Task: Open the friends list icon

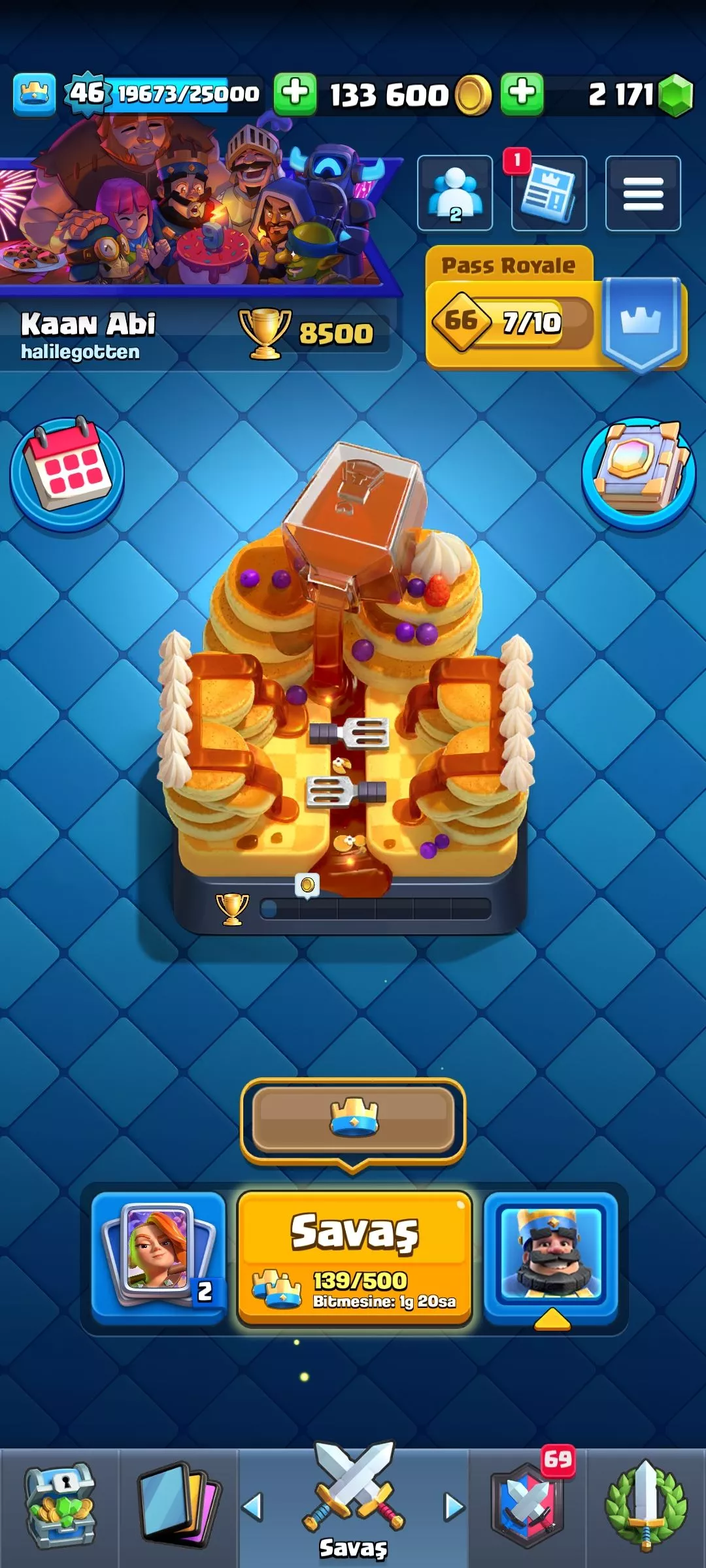Action: 455,193
